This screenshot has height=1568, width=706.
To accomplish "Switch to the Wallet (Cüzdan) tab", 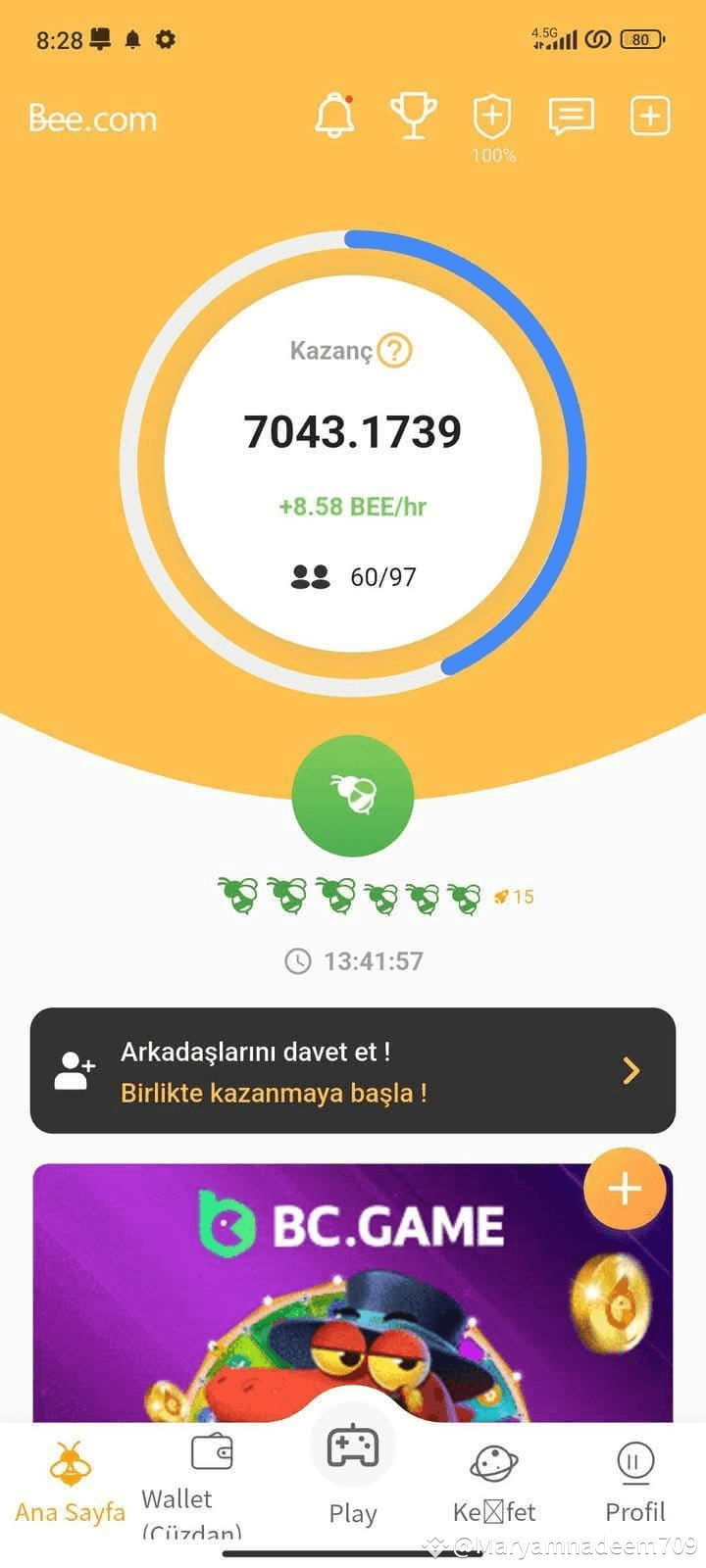I will tap(196, 1482).
